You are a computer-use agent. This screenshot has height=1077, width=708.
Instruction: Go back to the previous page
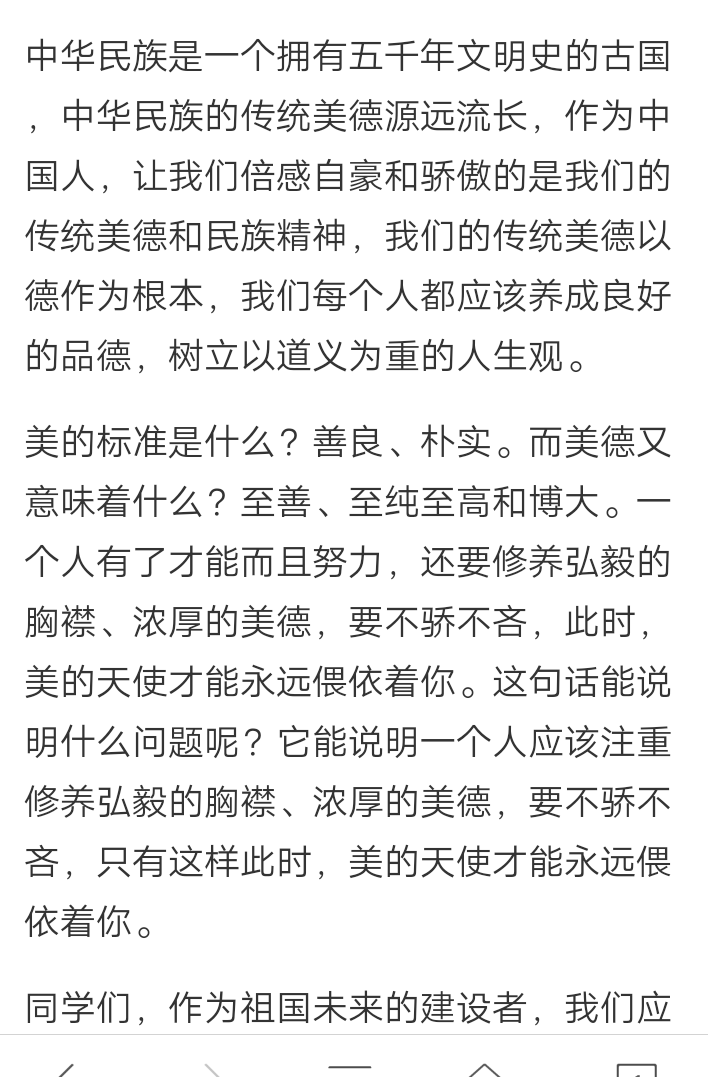(x=66, y=1066)
